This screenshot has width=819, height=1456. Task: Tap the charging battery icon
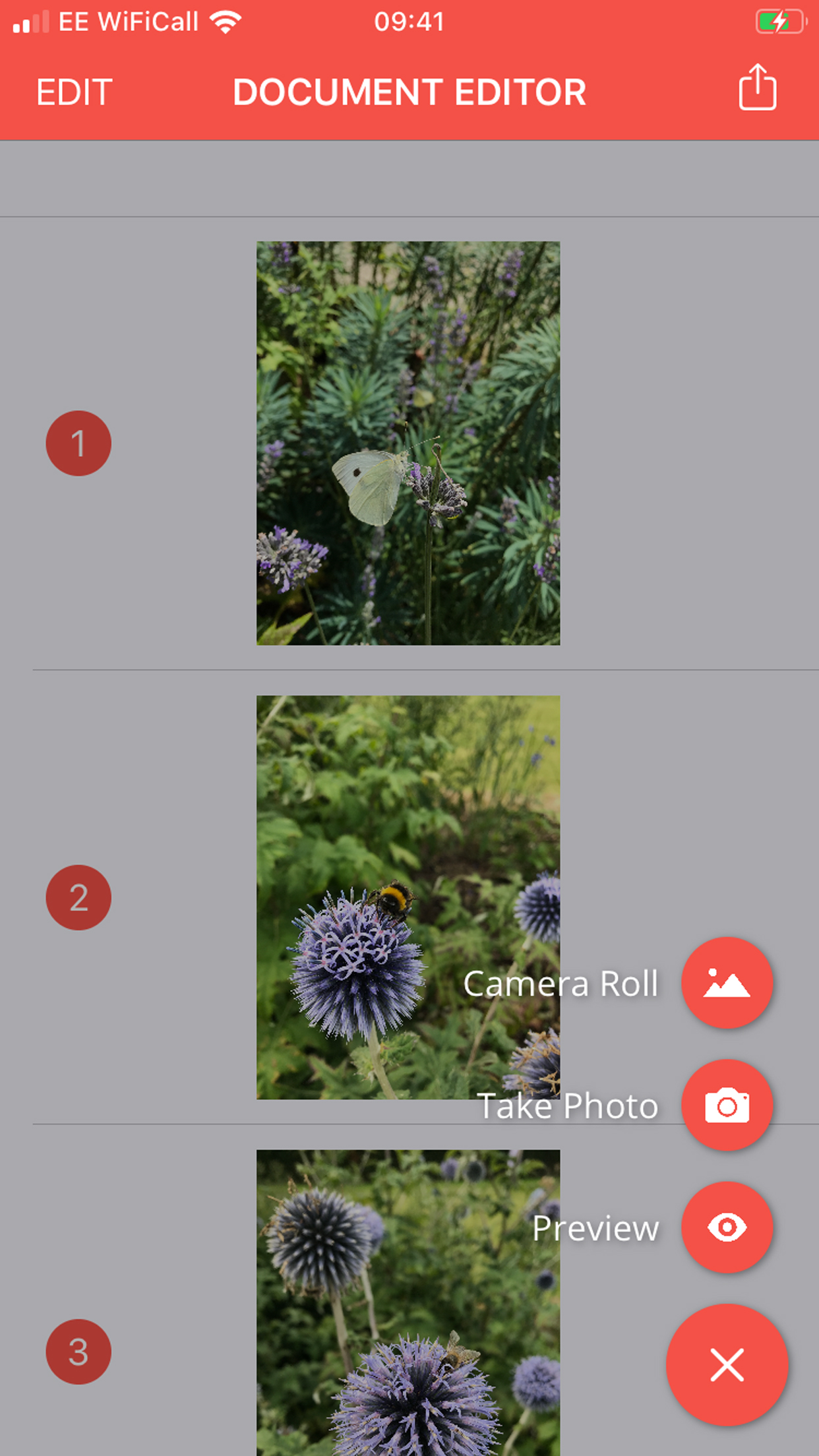(x=778, y=22)
